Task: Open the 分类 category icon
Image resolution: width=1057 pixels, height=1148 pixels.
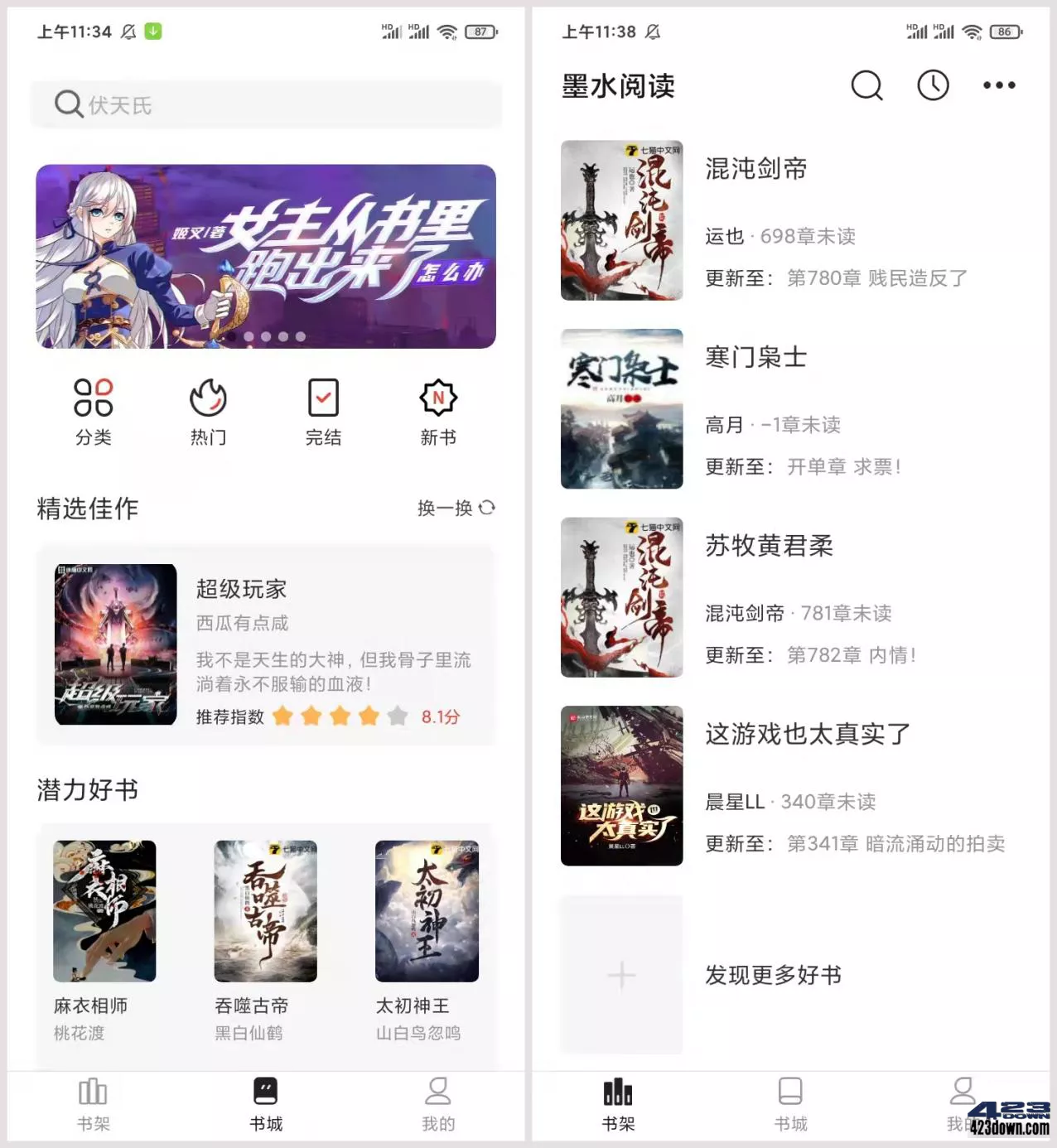Action: [94, 410]
